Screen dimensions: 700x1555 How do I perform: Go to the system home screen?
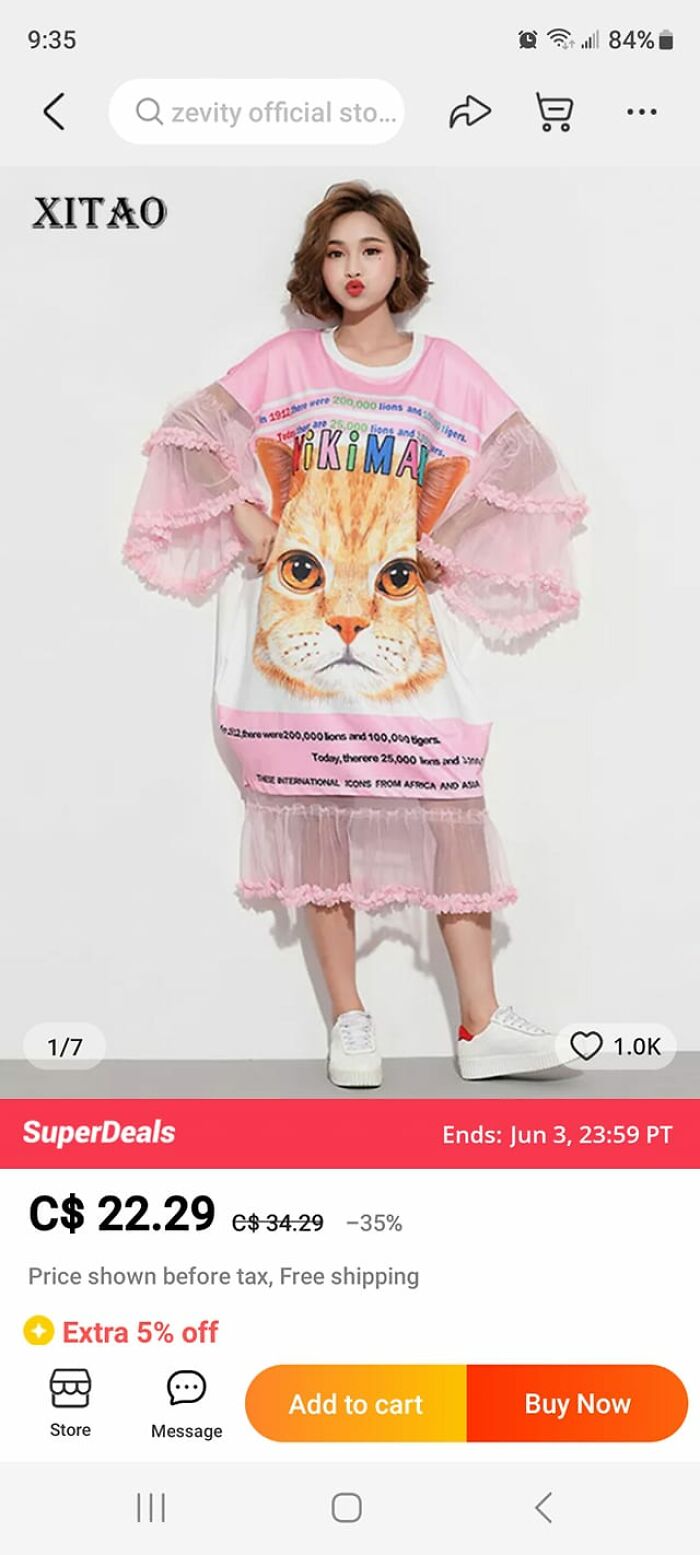tap(346, 1508)
